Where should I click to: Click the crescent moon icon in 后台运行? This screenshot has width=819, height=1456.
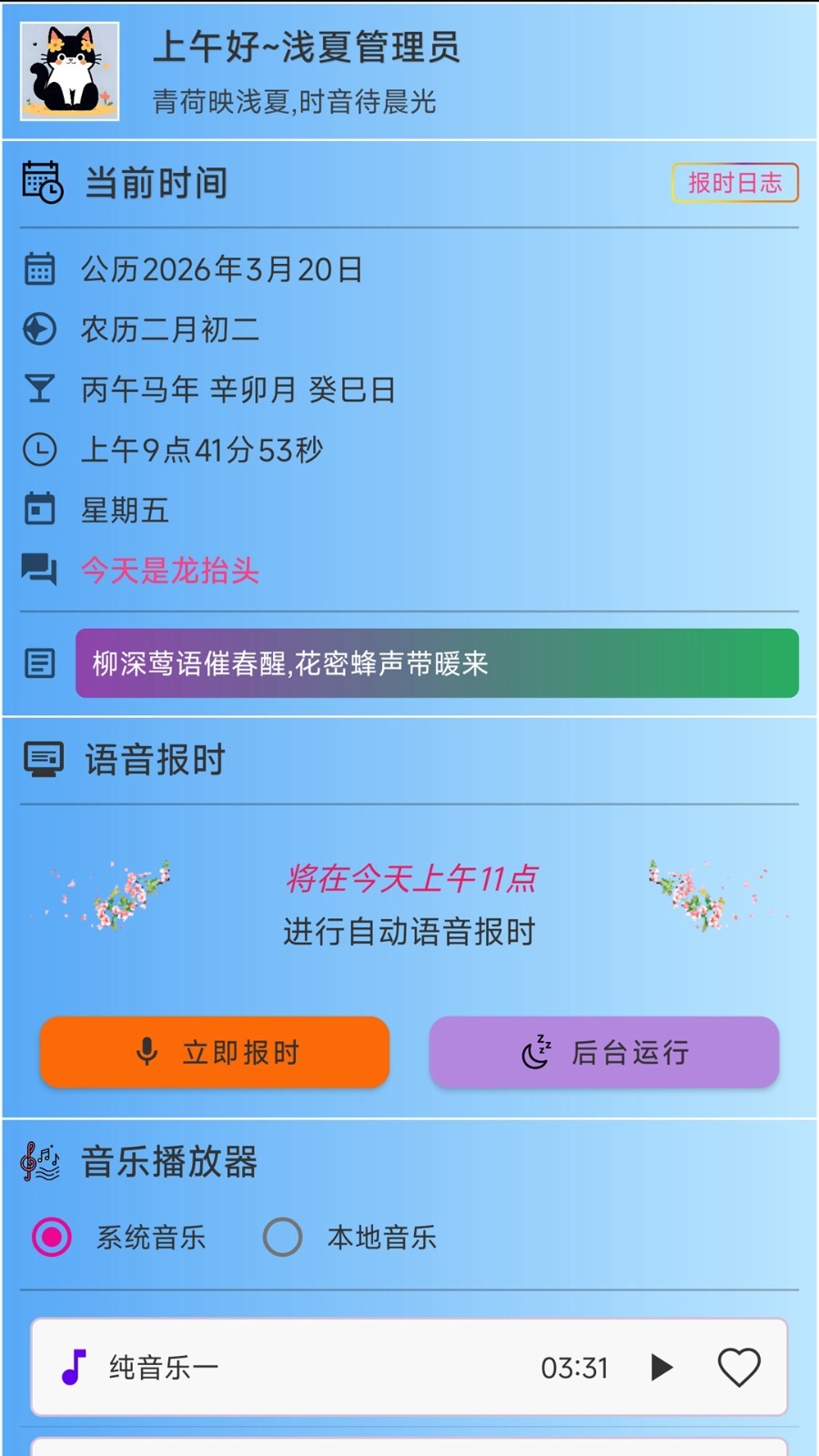coord(537,1053)
